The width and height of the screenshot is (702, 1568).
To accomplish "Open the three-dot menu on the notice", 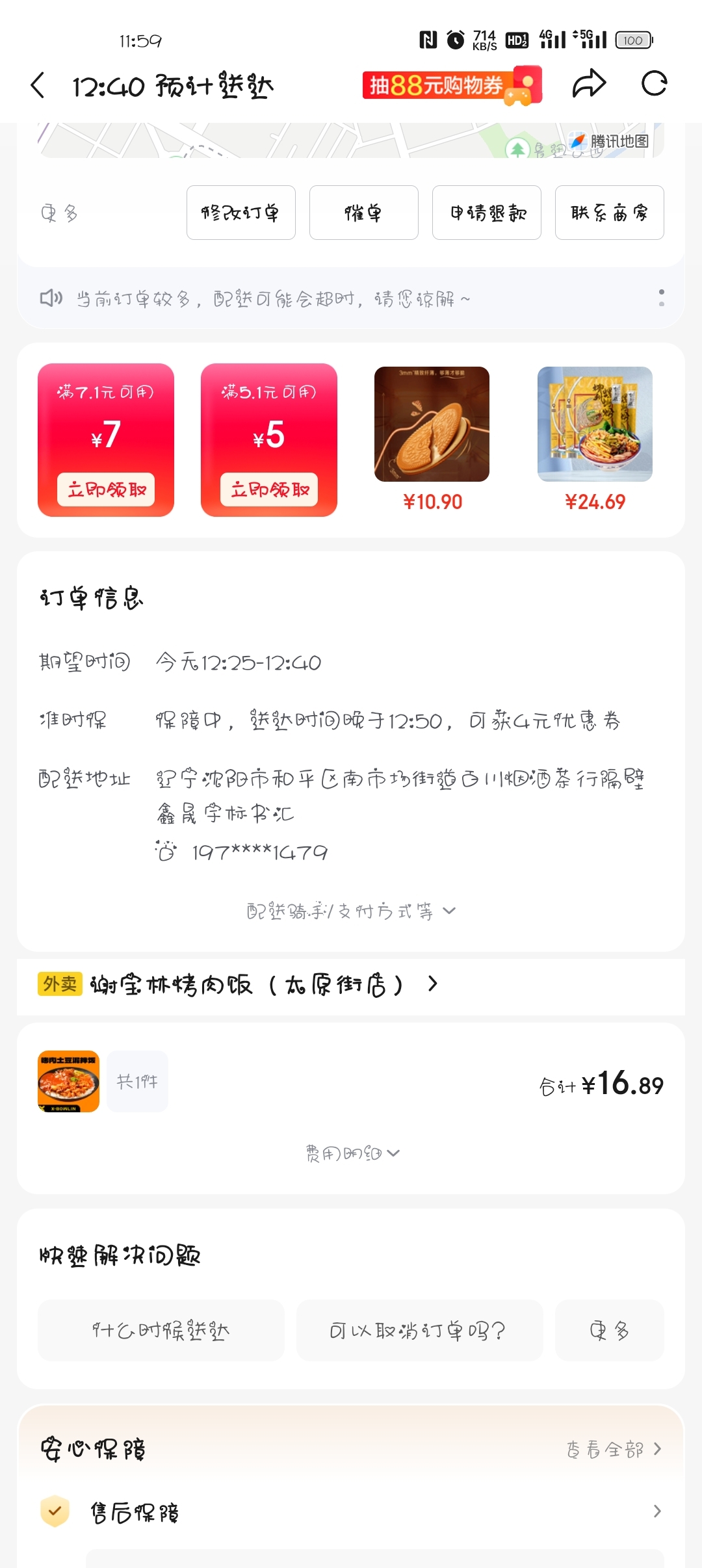I will [x=661, y=298].
